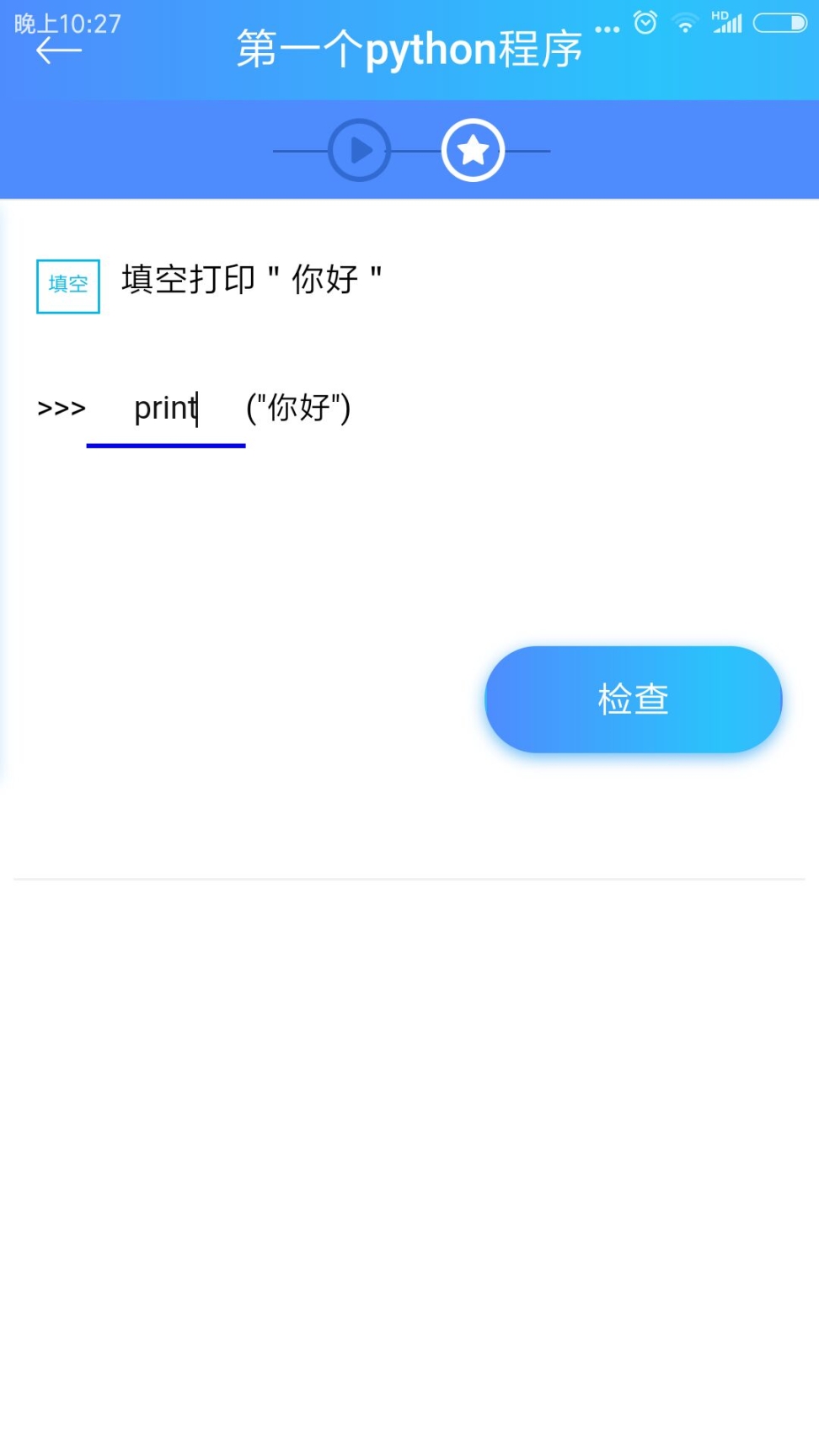Check the answer with 检查 button

[633, 699]
